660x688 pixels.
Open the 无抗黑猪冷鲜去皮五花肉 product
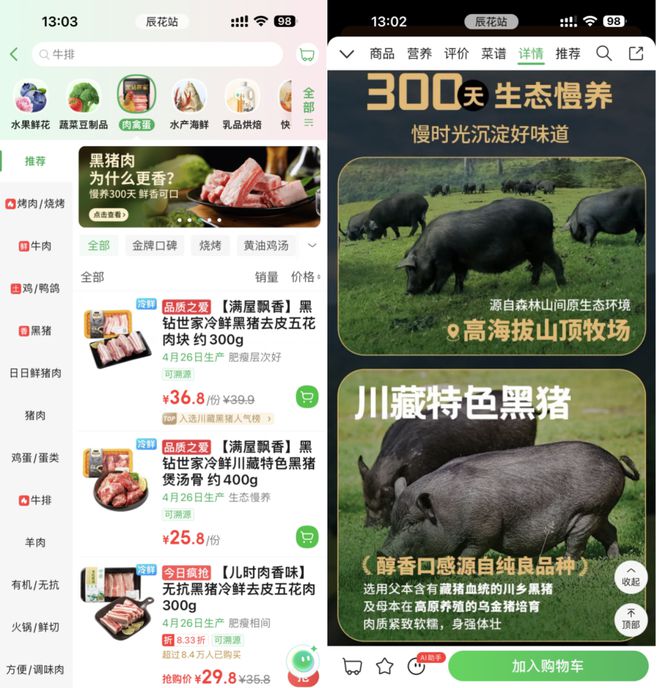(237, 590)
